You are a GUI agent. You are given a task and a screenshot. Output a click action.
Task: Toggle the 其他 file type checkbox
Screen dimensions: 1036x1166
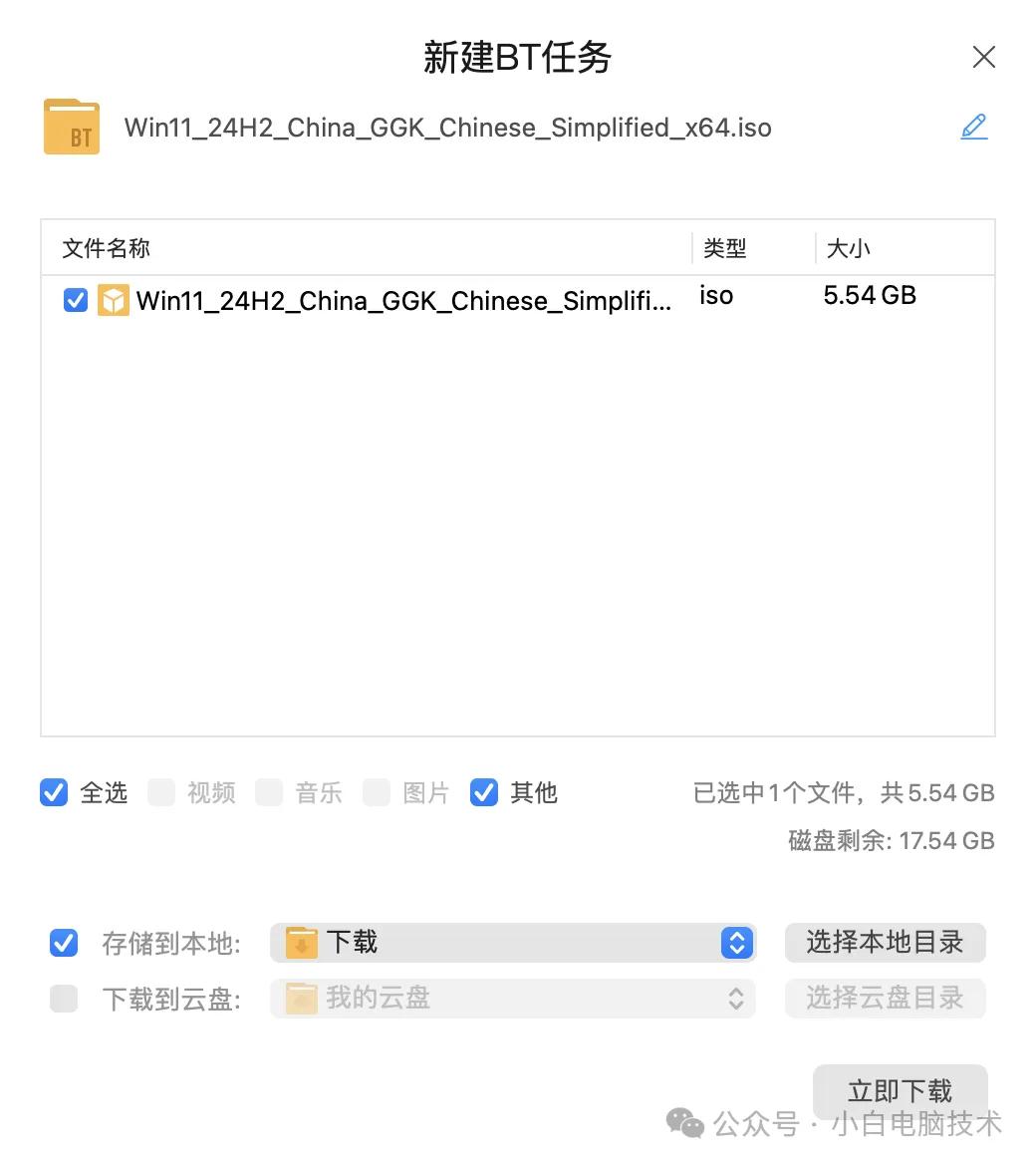pos(484,792)
